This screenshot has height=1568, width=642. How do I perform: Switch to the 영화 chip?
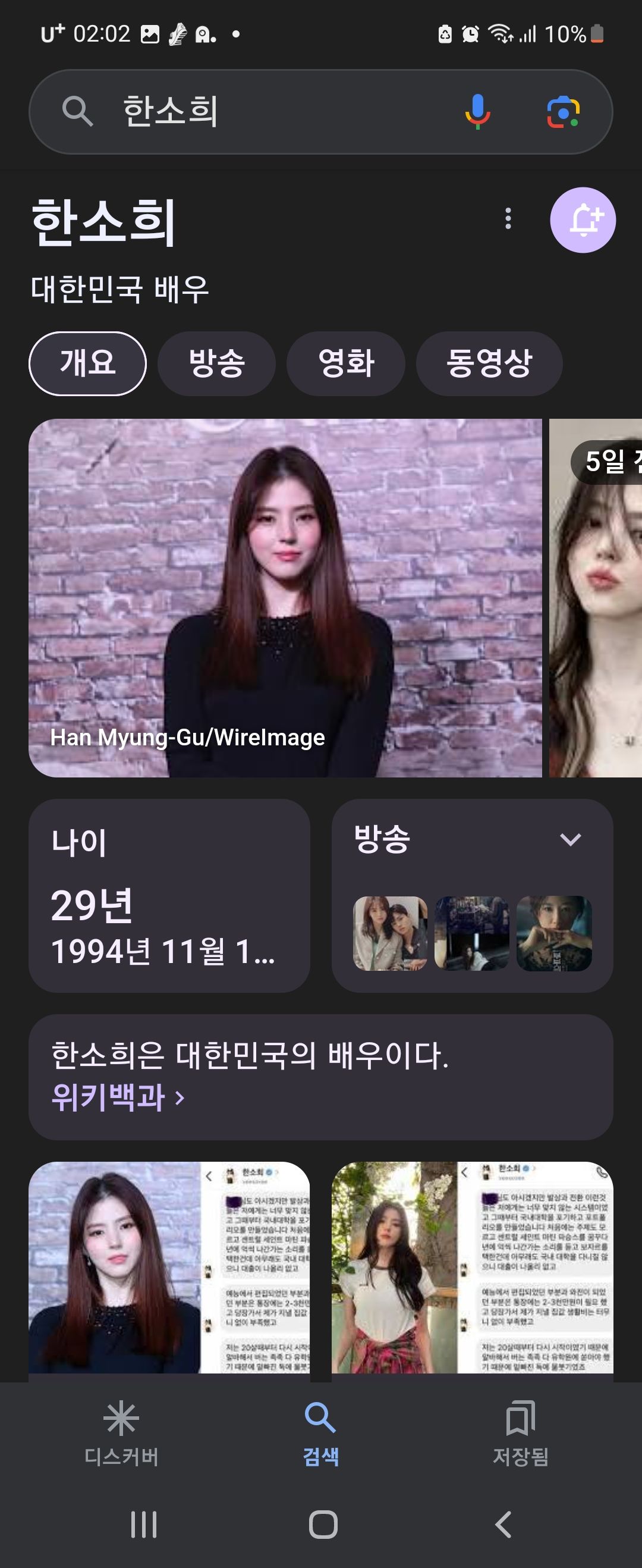coord(345,363)
